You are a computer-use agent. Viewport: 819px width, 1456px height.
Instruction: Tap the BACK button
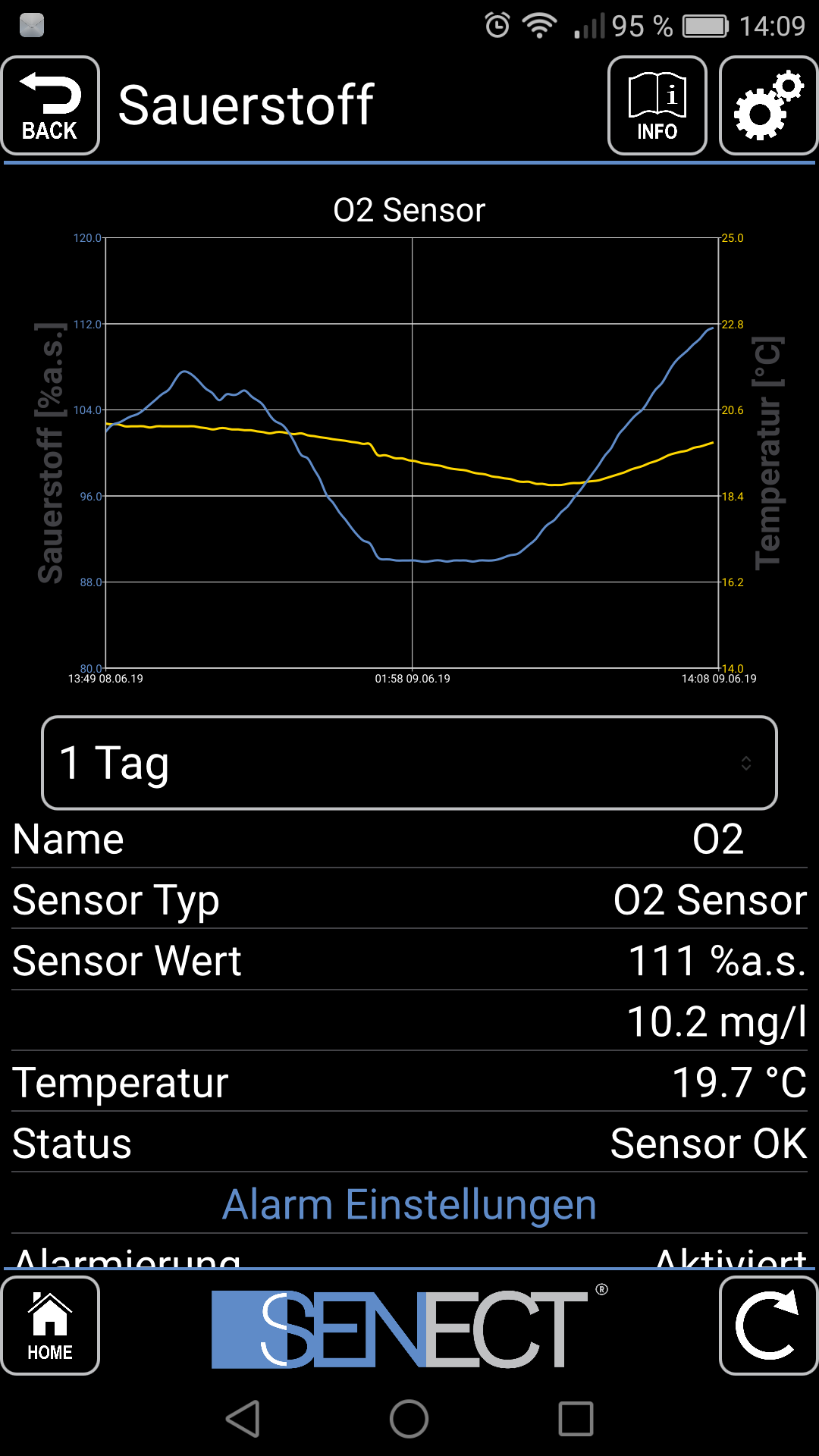tap(50, 106)
